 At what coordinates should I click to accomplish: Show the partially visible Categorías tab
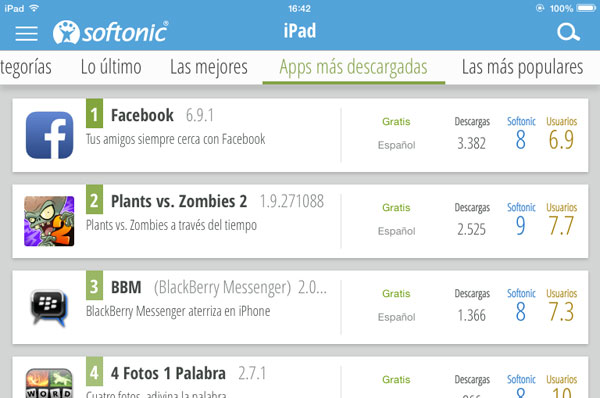point(26,68)
